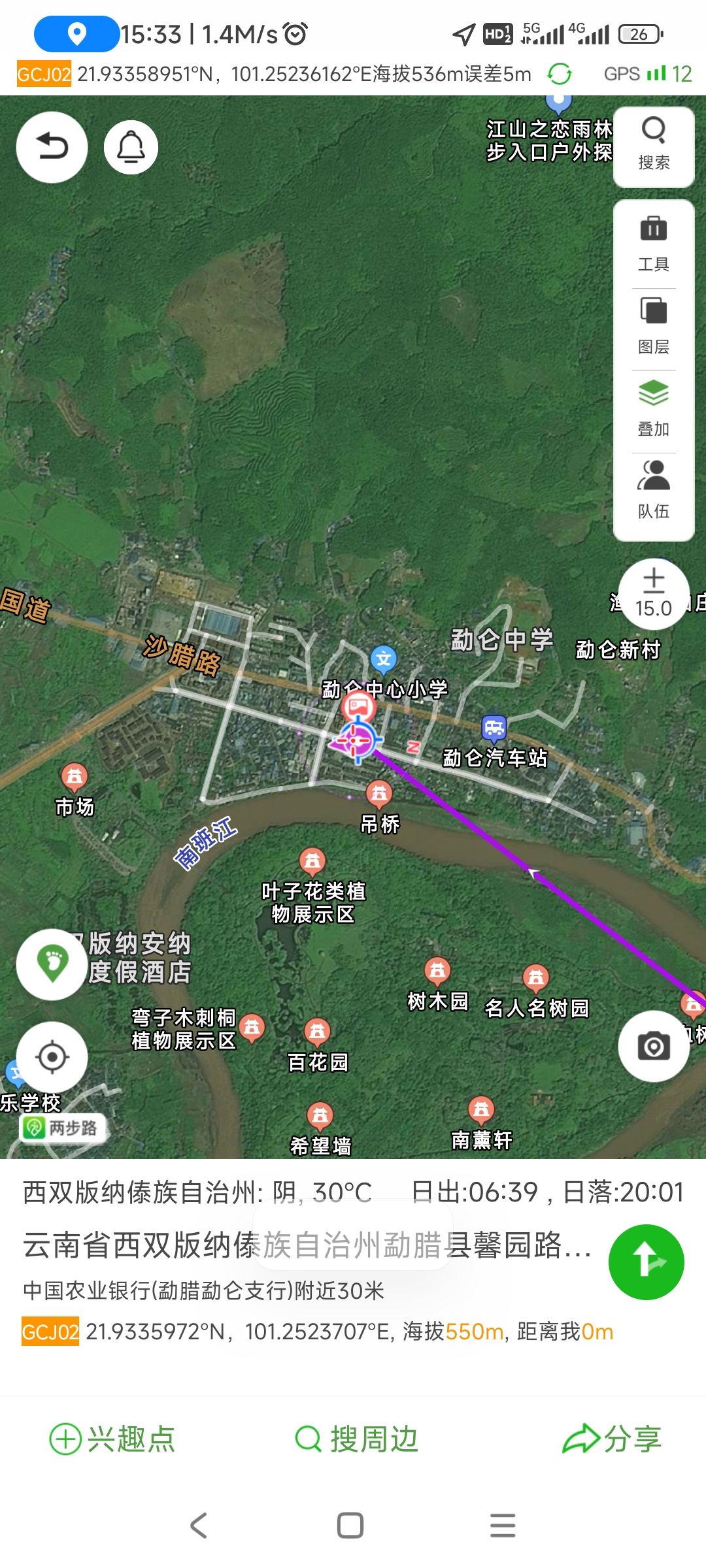Open the footprint track button
This screenshot has width=706, height=1568.
pyautogui.click(x=52, y=964)
